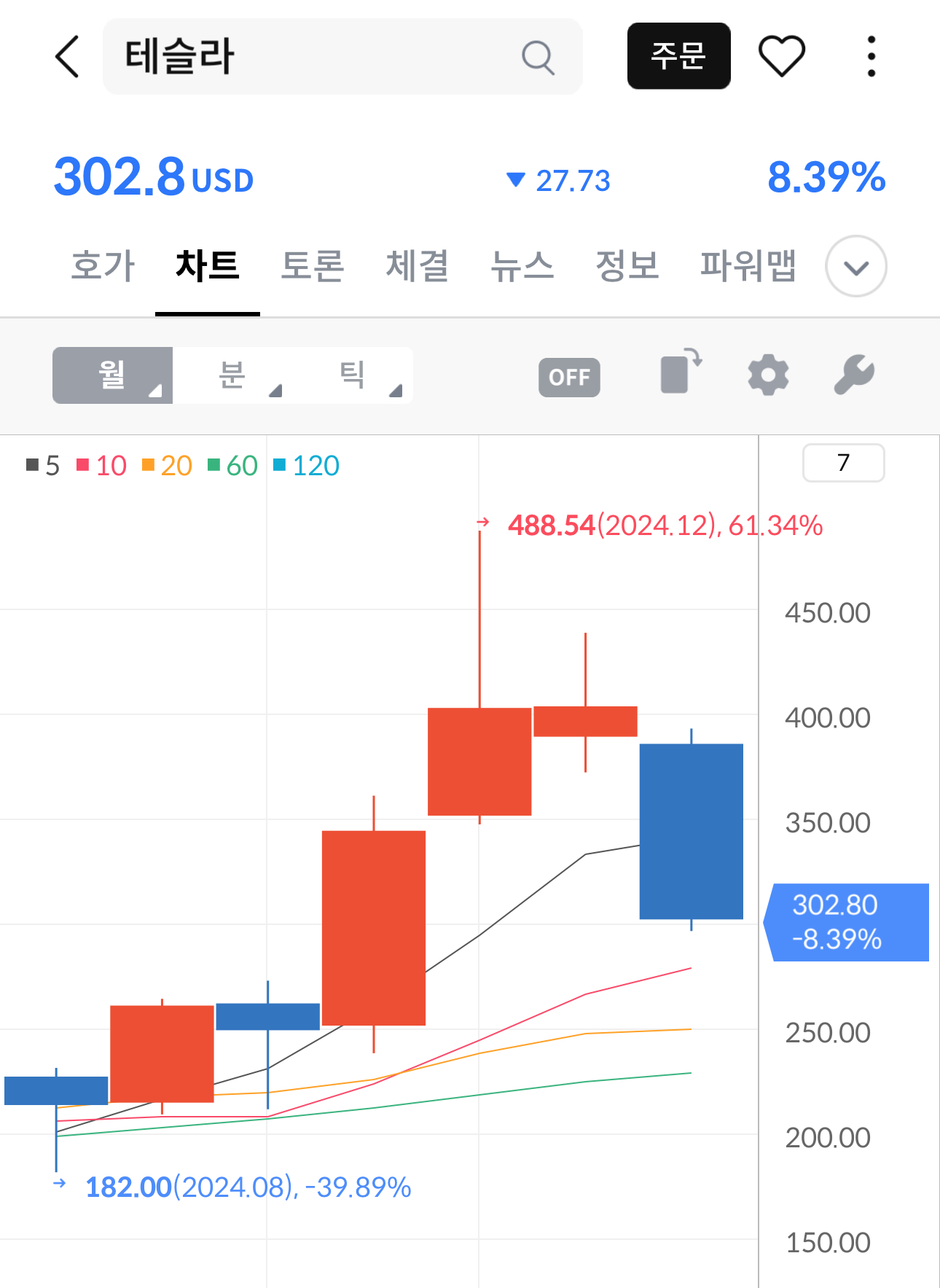Tap the 주문 order button
Screen dimensions: 940x1288
678,56
